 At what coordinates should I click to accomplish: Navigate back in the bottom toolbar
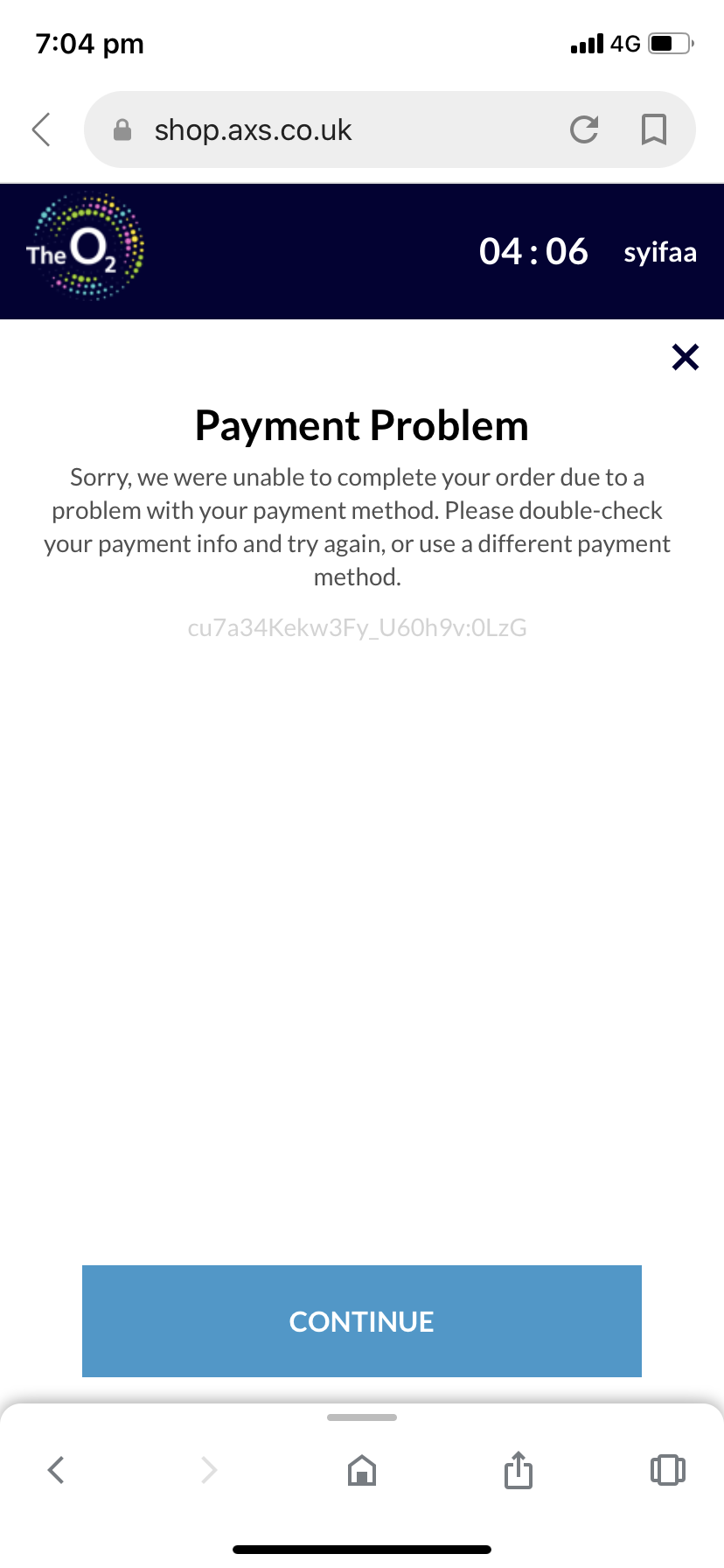(x=56, y=1469)
